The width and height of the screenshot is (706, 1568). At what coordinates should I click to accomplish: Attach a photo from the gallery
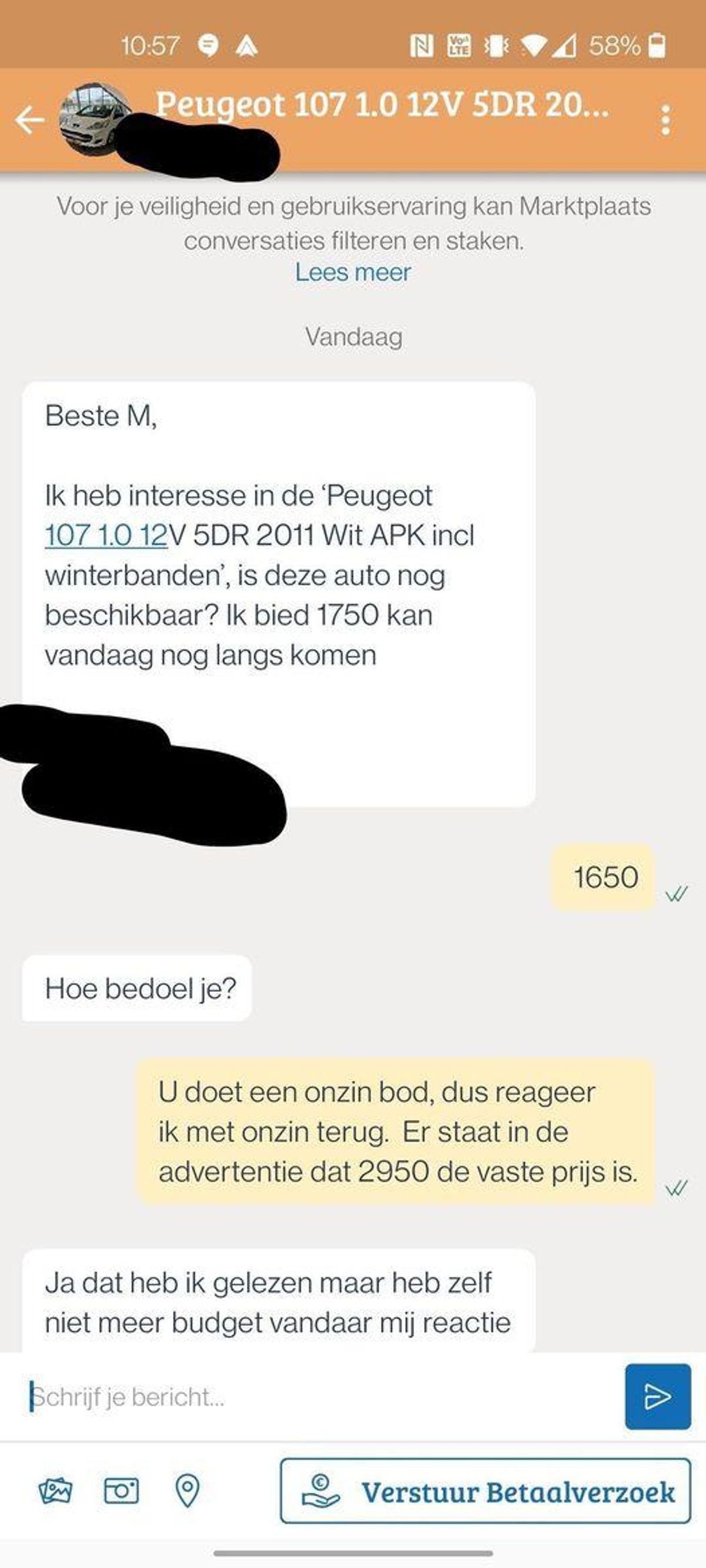55,1491
